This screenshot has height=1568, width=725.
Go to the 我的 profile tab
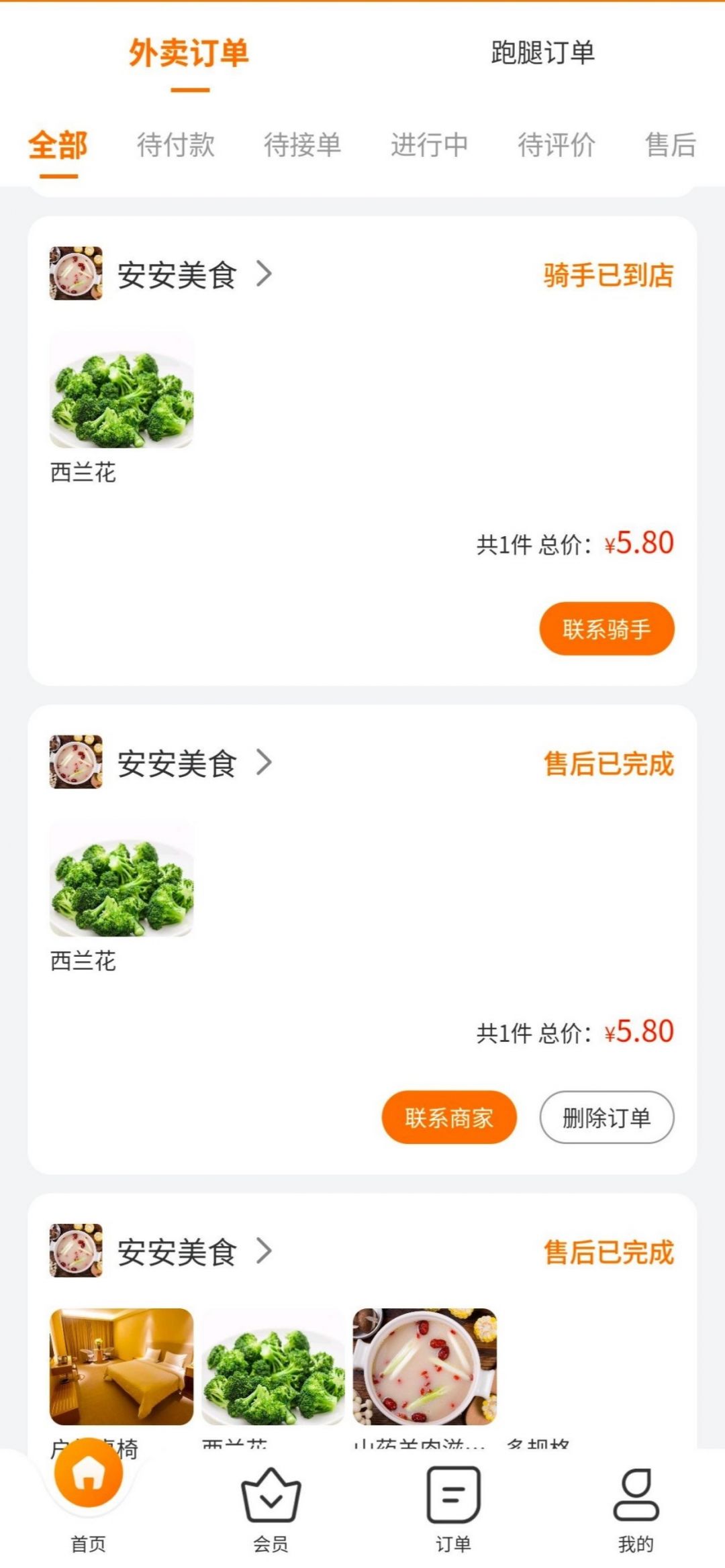coord(635,1506)
